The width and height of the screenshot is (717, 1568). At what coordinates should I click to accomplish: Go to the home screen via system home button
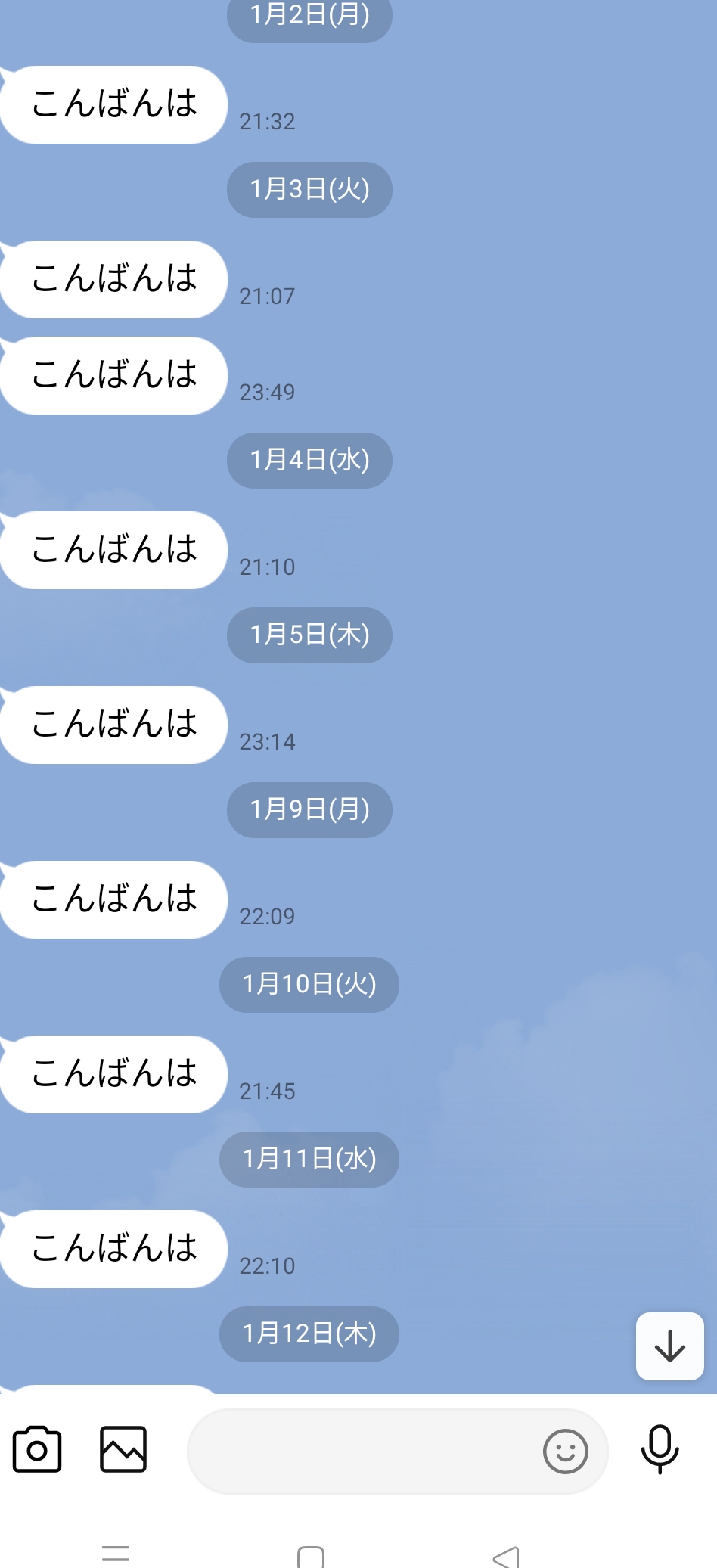pyautogui.click(x=311, y=1557)
